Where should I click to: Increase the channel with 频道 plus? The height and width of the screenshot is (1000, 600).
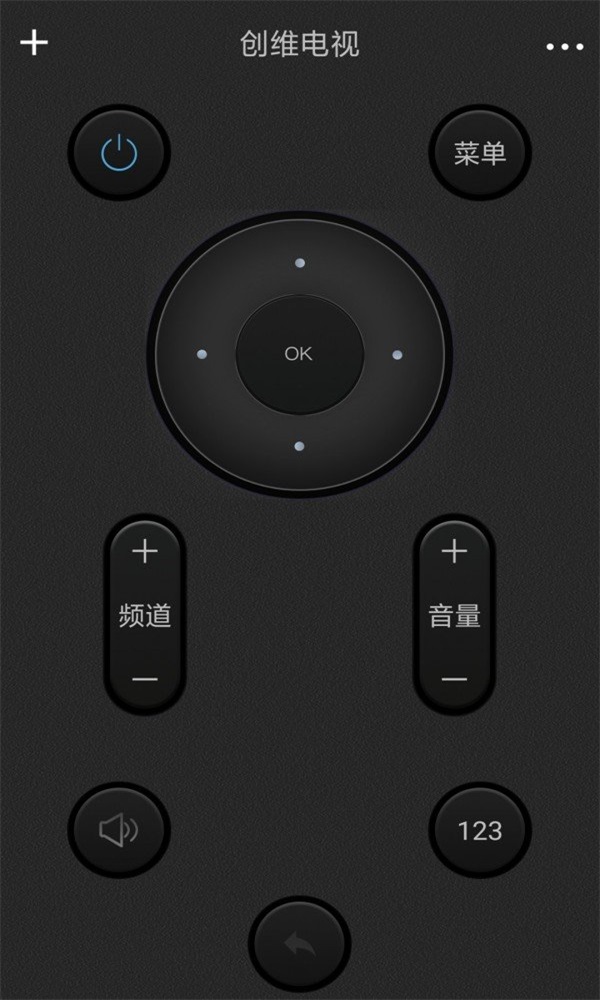(145, 551)
